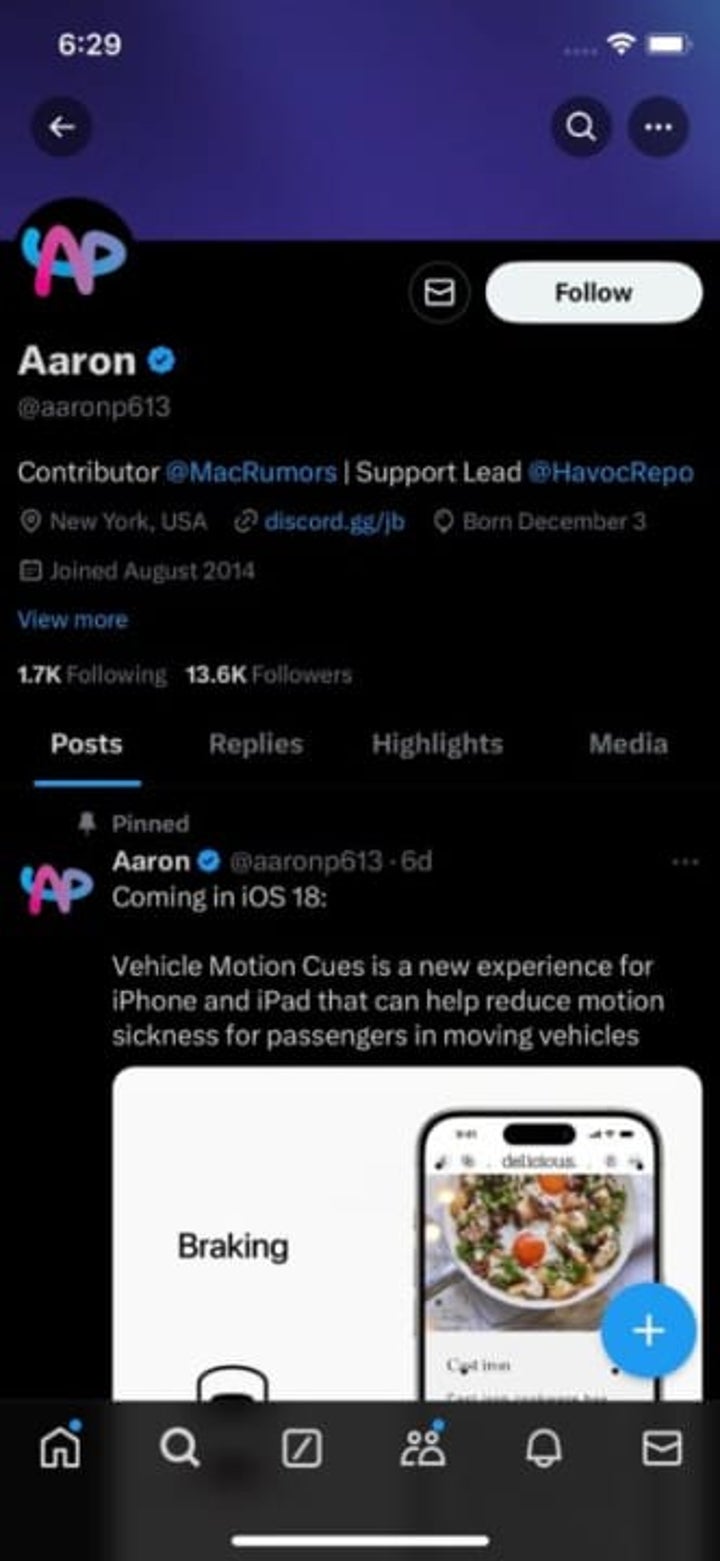This screenshot has height=1561, width=720.
Task: Follow Aaron by pressing Follow
Action: coord(592,292)
